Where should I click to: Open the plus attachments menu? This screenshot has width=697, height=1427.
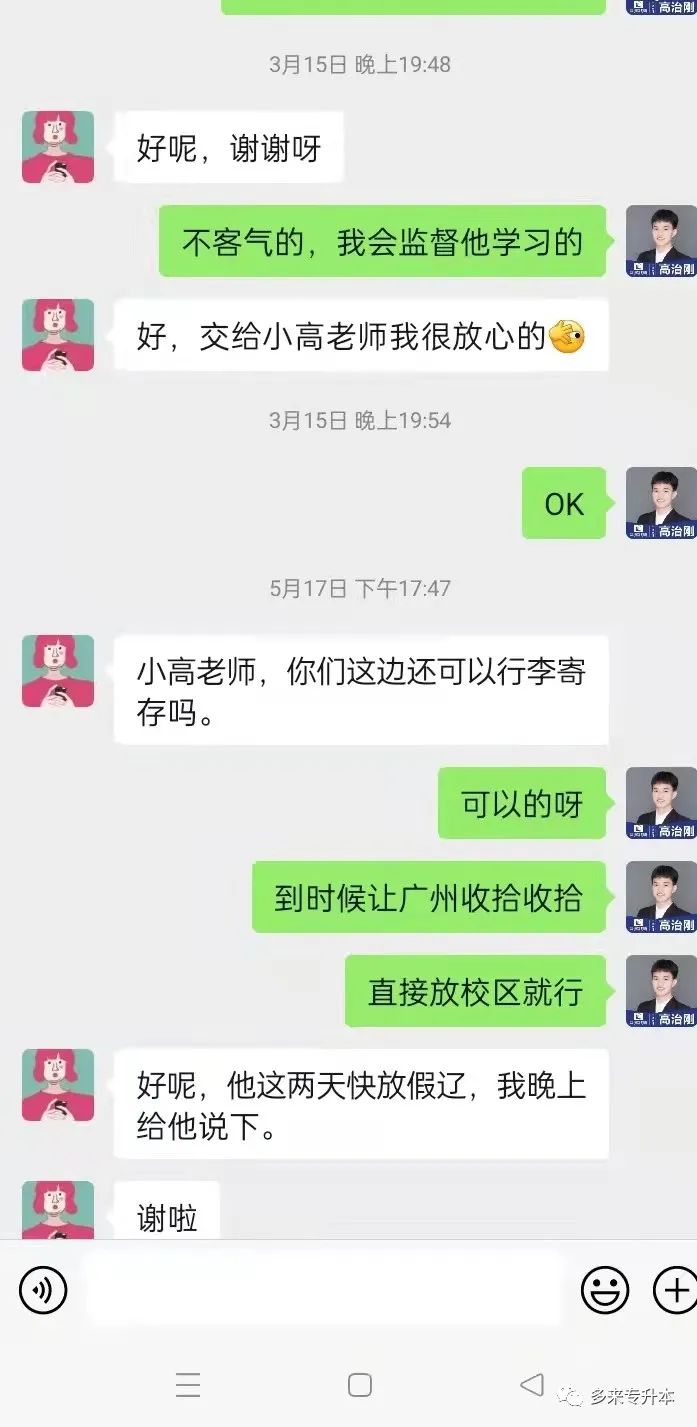click(673, 1290)
